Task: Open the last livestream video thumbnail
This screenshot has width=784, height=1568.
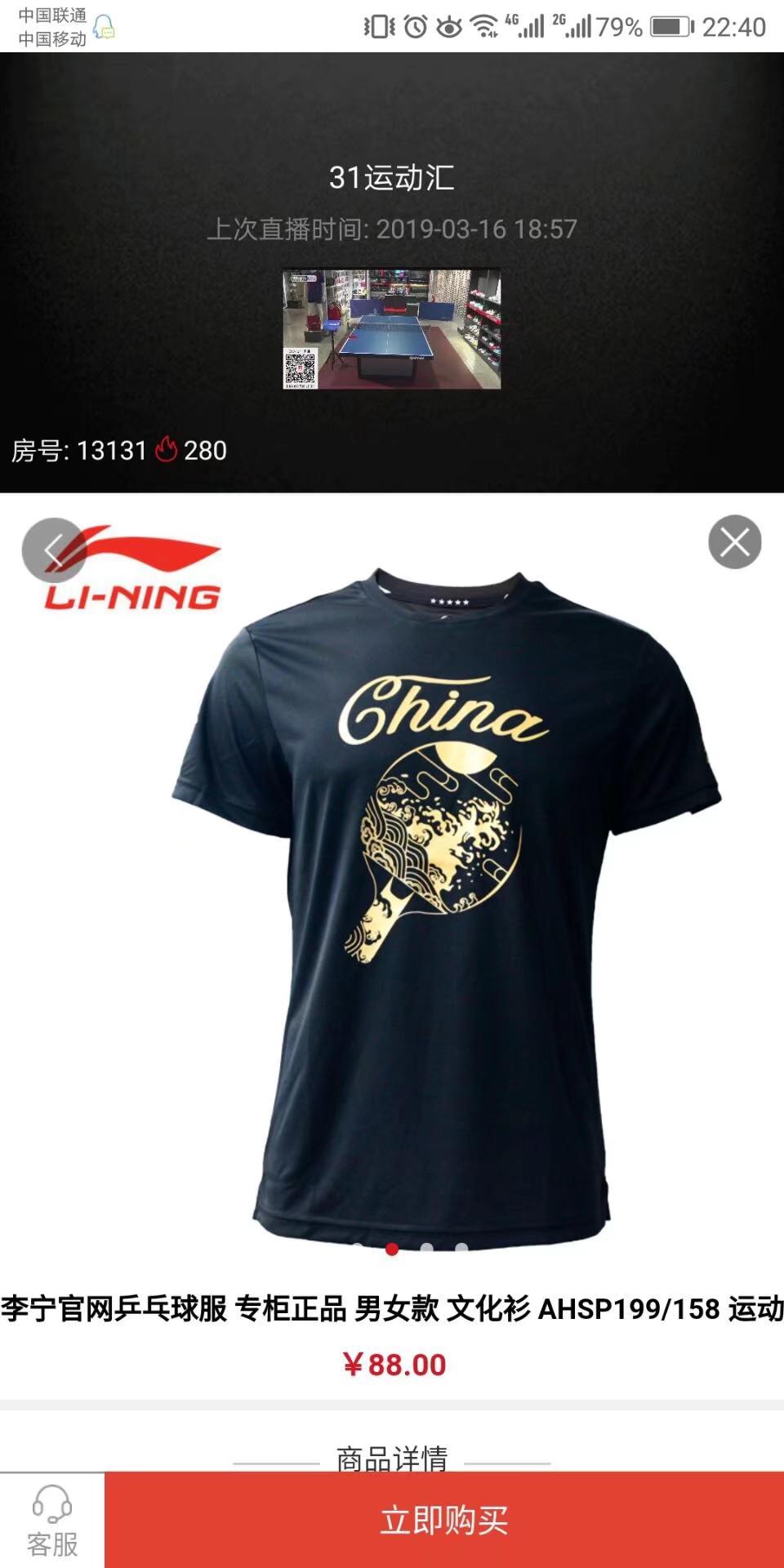Action: 391,329
